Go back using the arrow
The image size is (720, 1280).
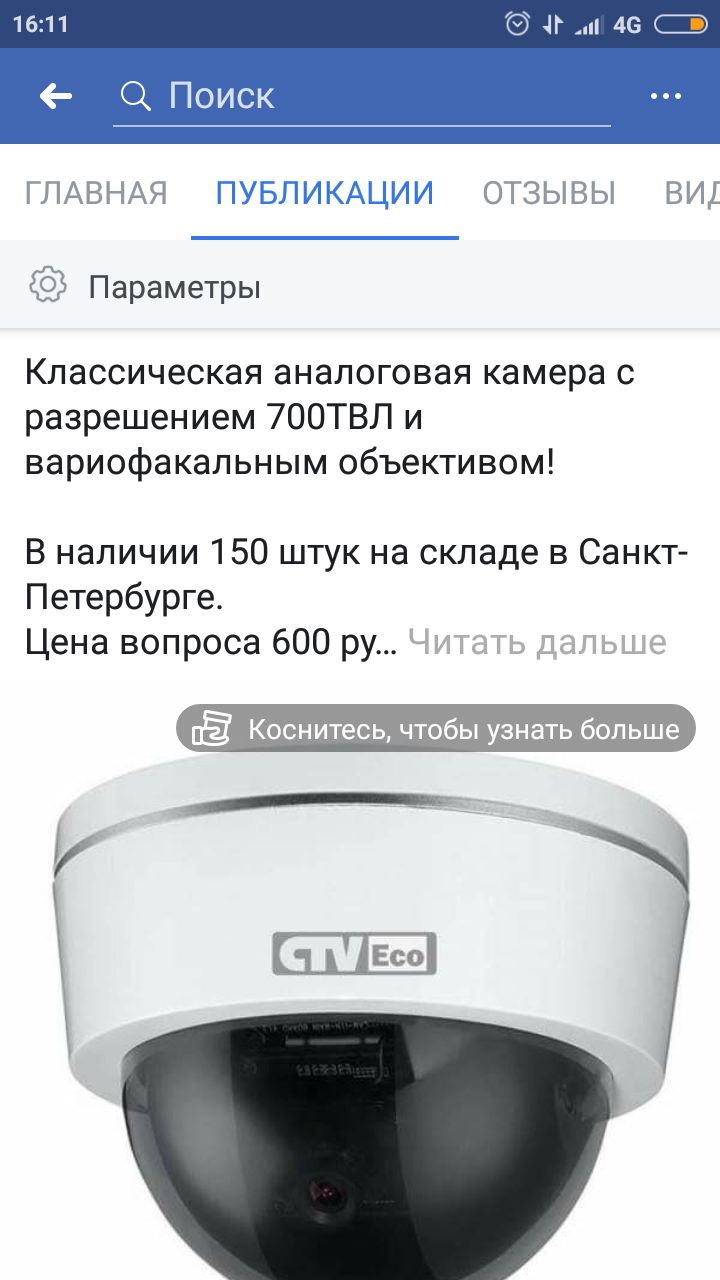pos(56,96)
